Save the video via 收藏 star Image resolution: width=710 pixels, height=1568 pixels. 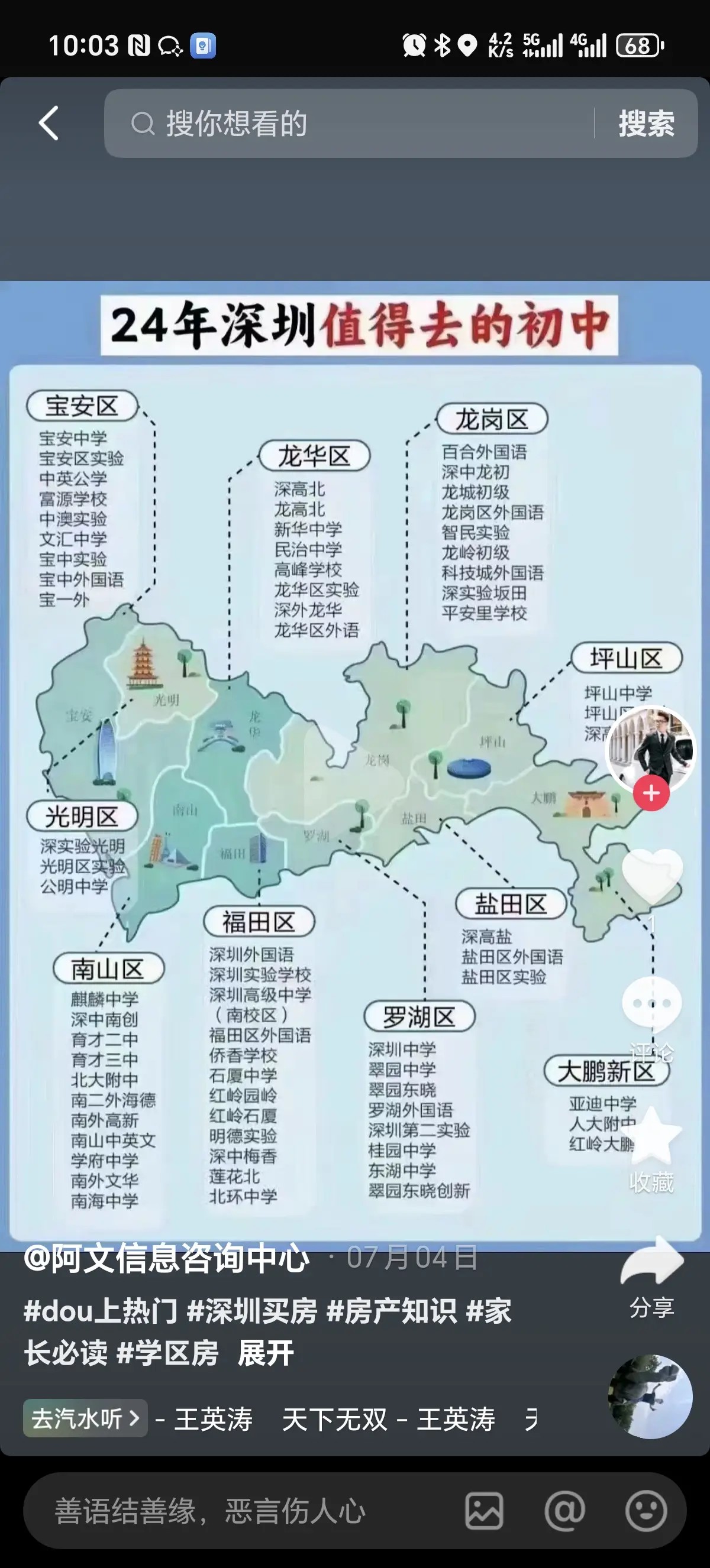tap(651, 1137)
